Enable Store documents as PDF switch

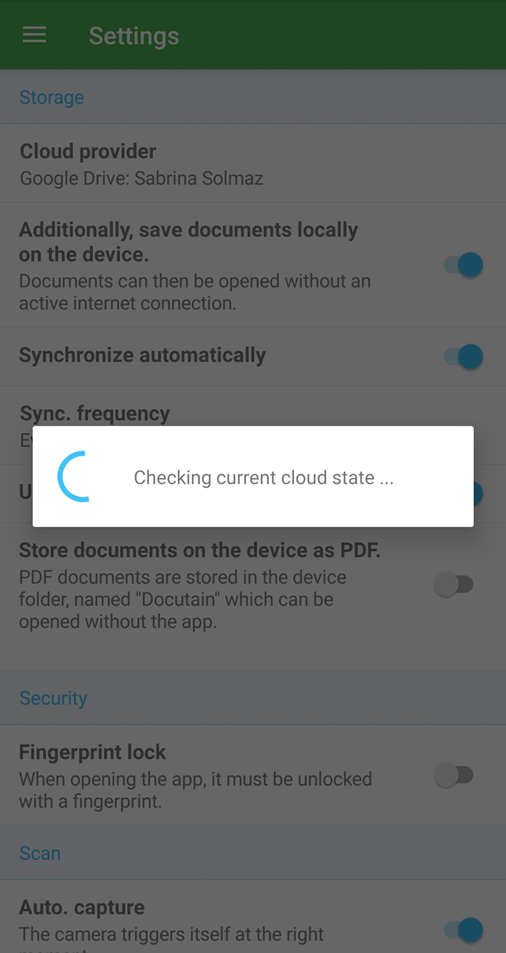(x=453, y=585)
